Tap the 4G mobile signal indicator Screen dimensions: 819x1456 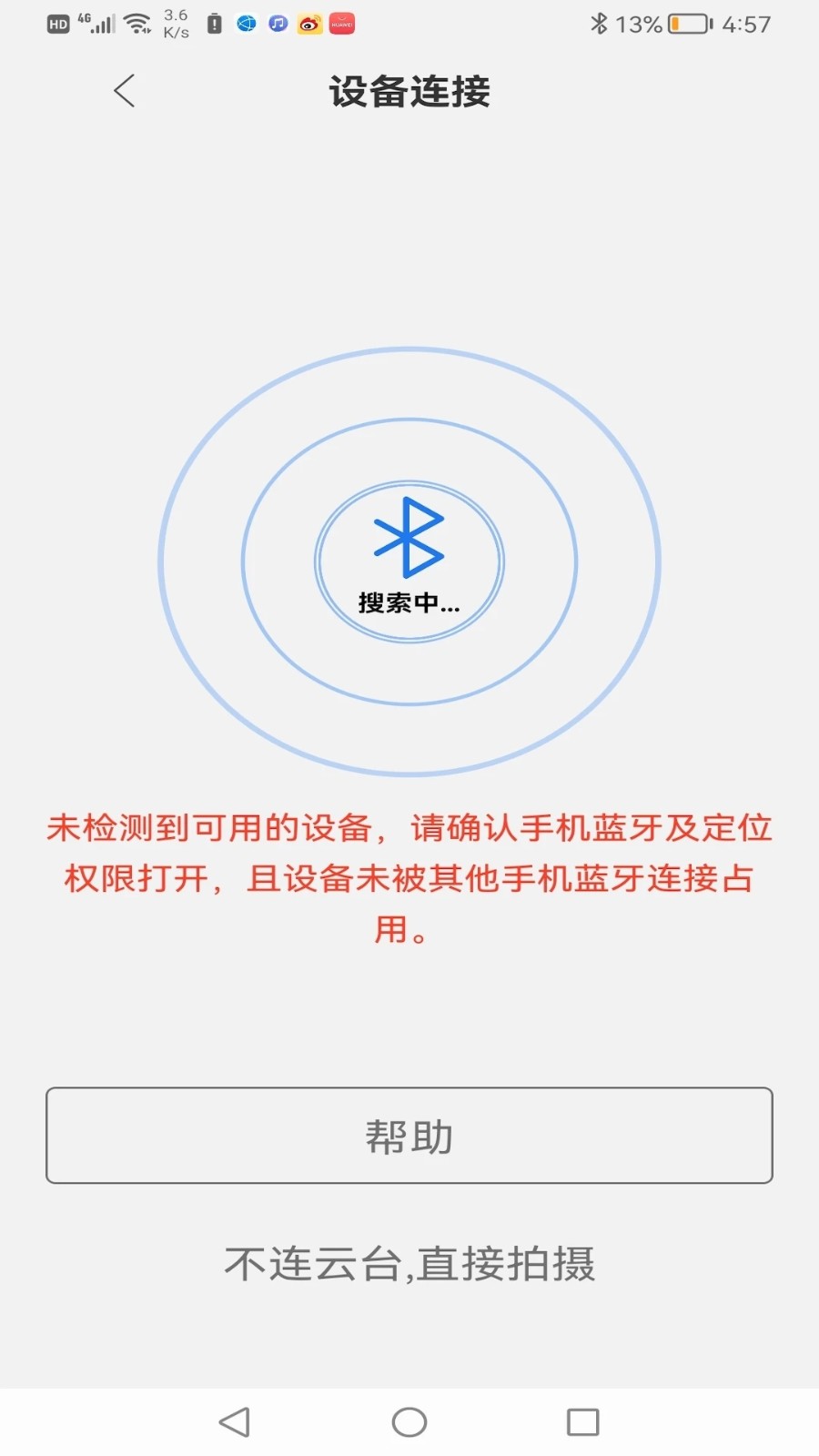[x=96, y=25]
